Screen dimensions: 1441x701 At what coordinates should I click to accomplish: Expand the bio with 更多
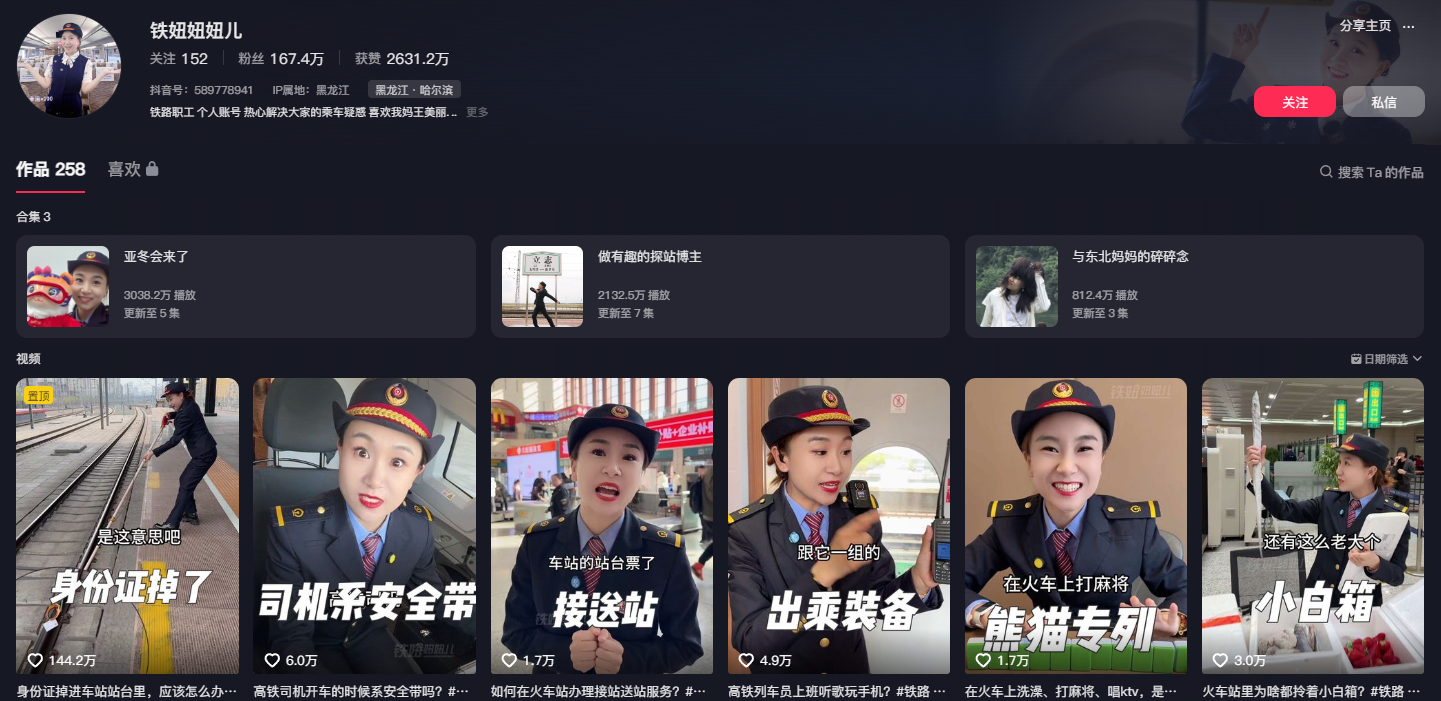[477, 112]
